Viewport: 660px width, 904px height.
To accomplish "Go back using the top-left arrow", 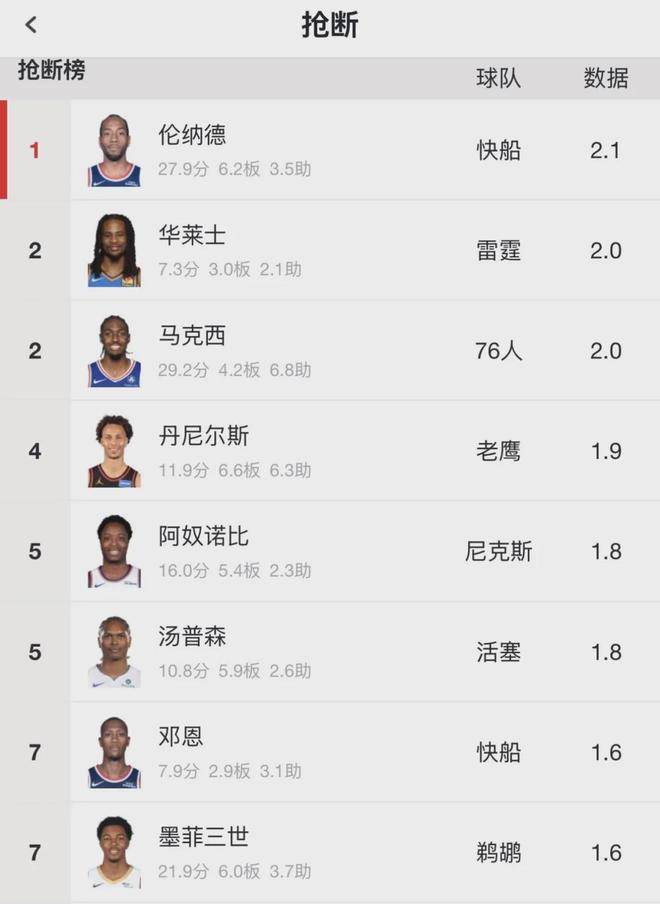I will tap(31, 25).
